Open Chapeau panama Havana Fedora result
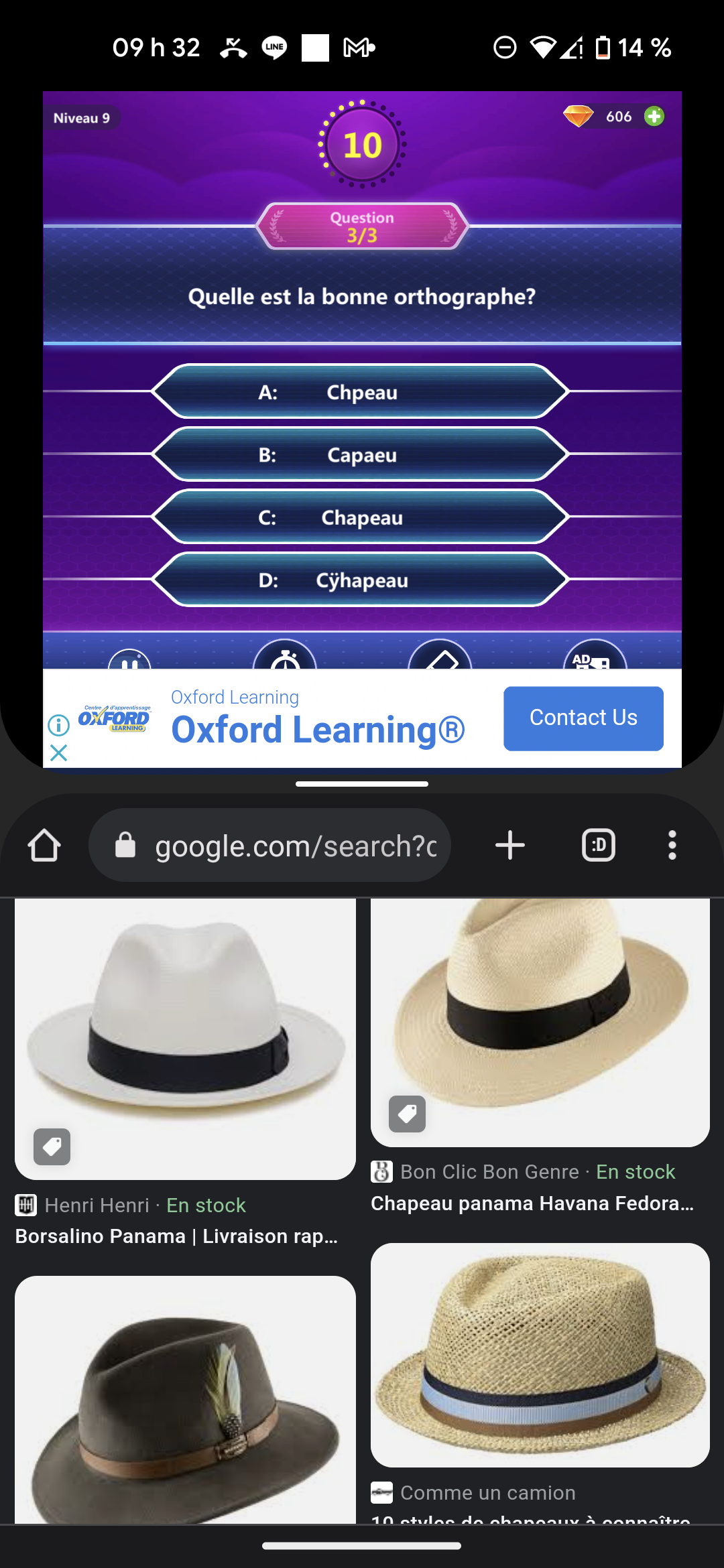 [540, 1022]
